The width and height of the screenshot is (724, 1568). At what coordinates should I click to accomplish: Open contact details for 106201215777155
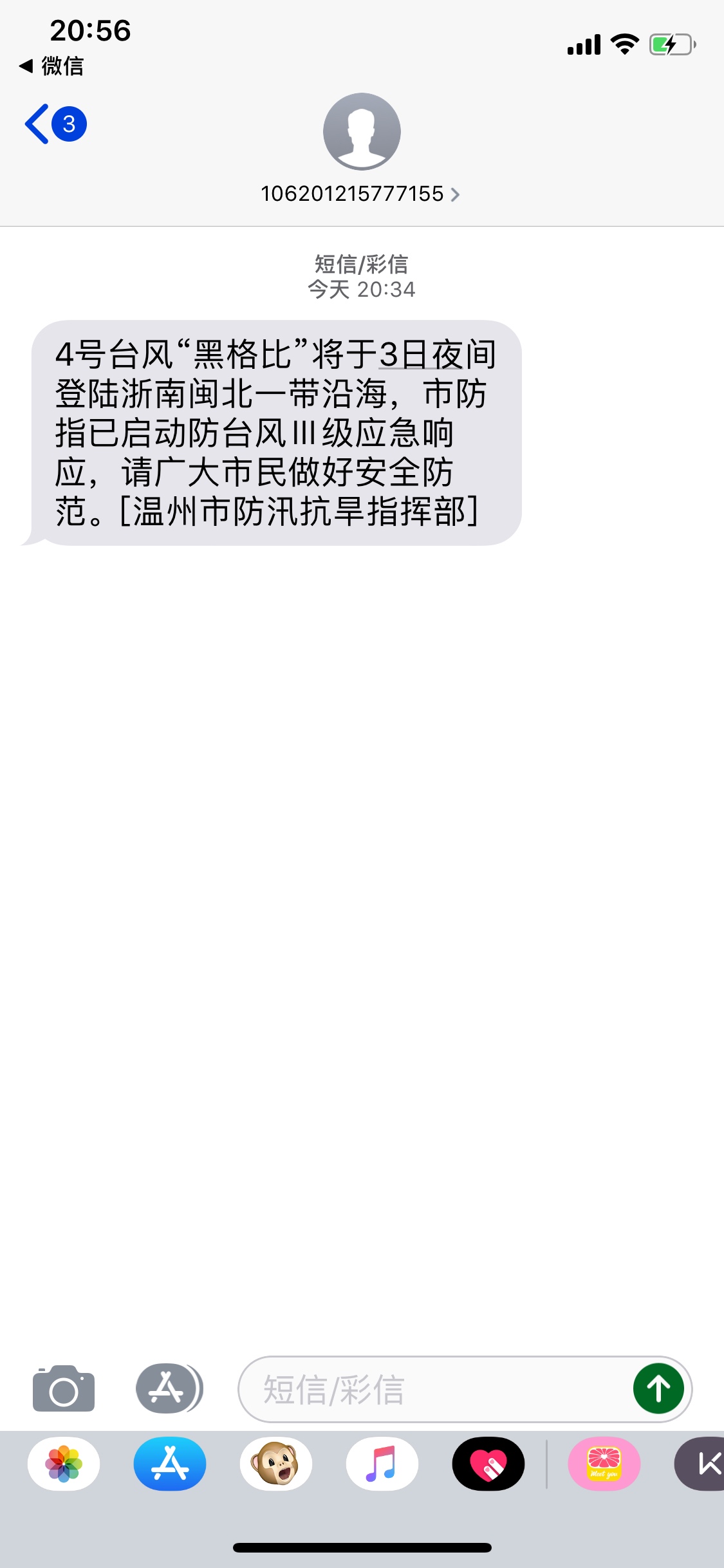[360, 194]
